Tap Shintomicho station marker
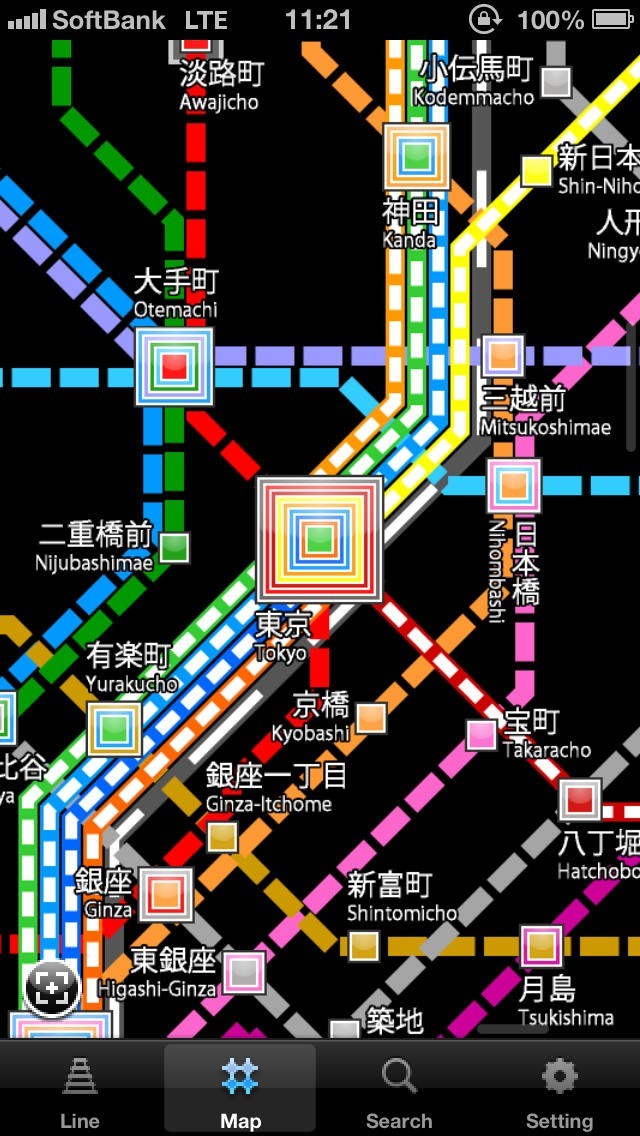640x1136 pixels. pyautogui.click(x=364, y=946)
